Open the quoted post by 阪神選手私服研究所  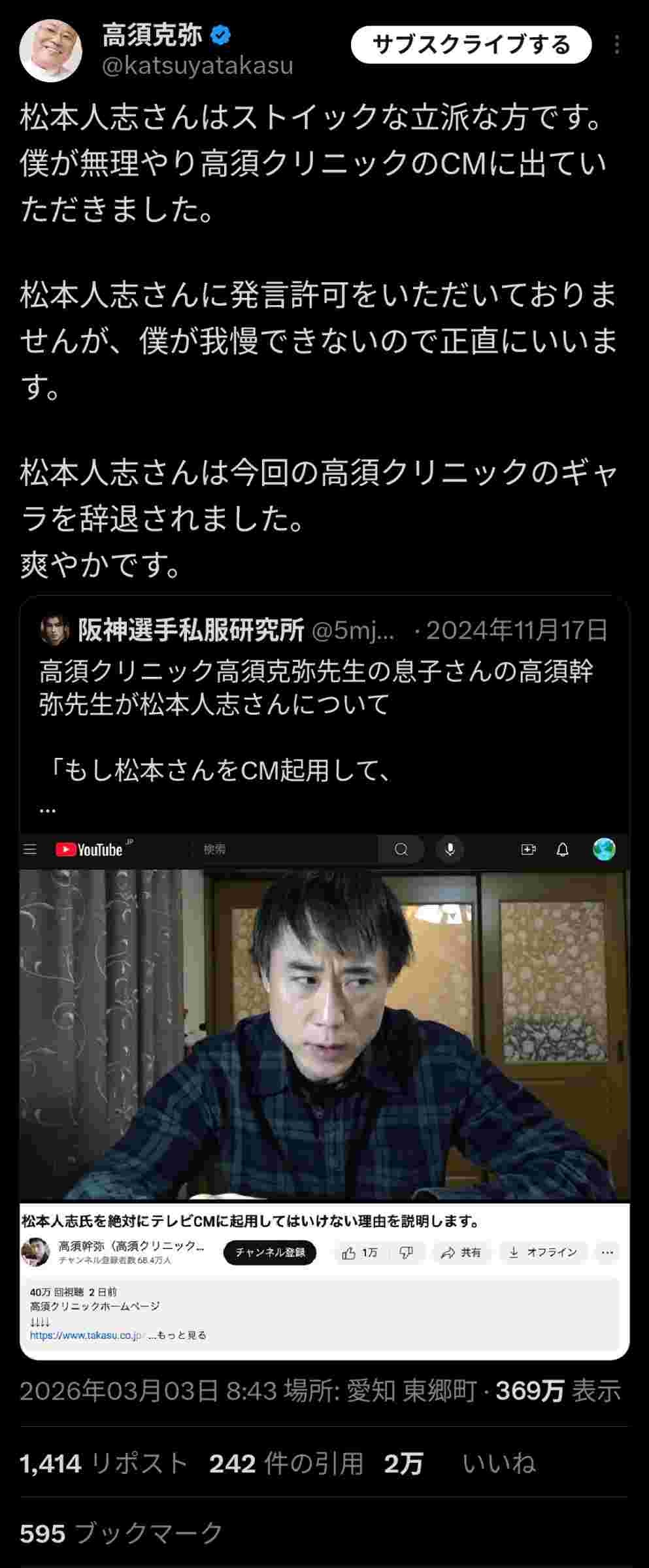click(x=324, y=706)
